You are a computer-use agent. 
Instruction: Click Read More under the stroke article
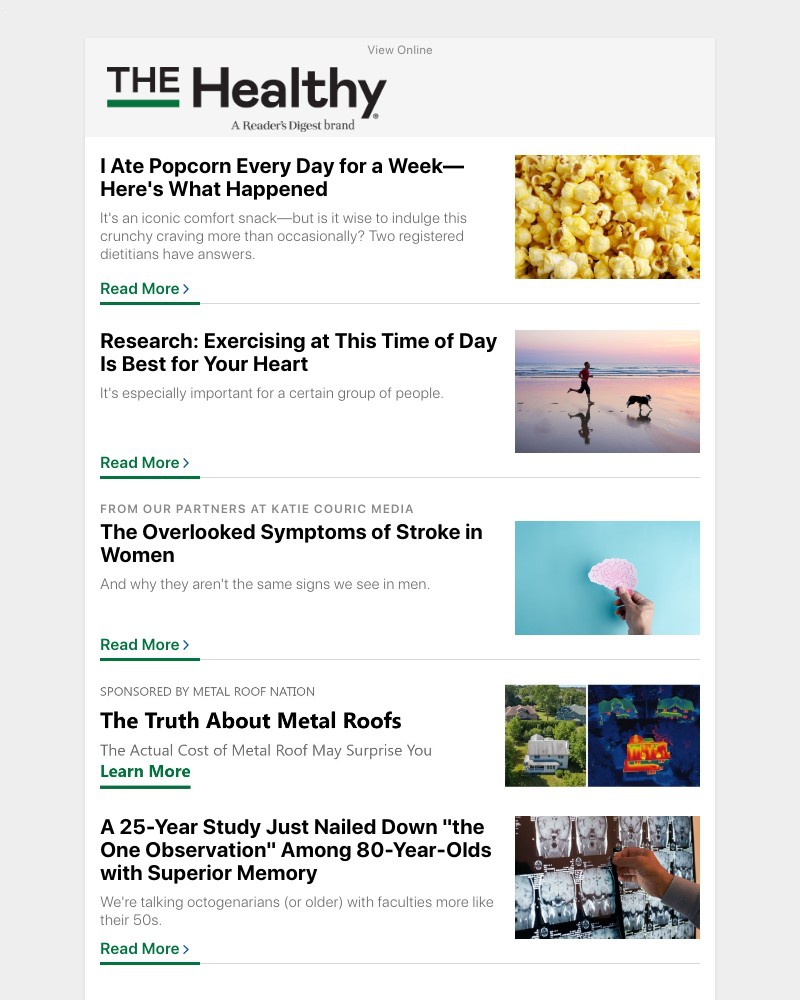point(139,644)
